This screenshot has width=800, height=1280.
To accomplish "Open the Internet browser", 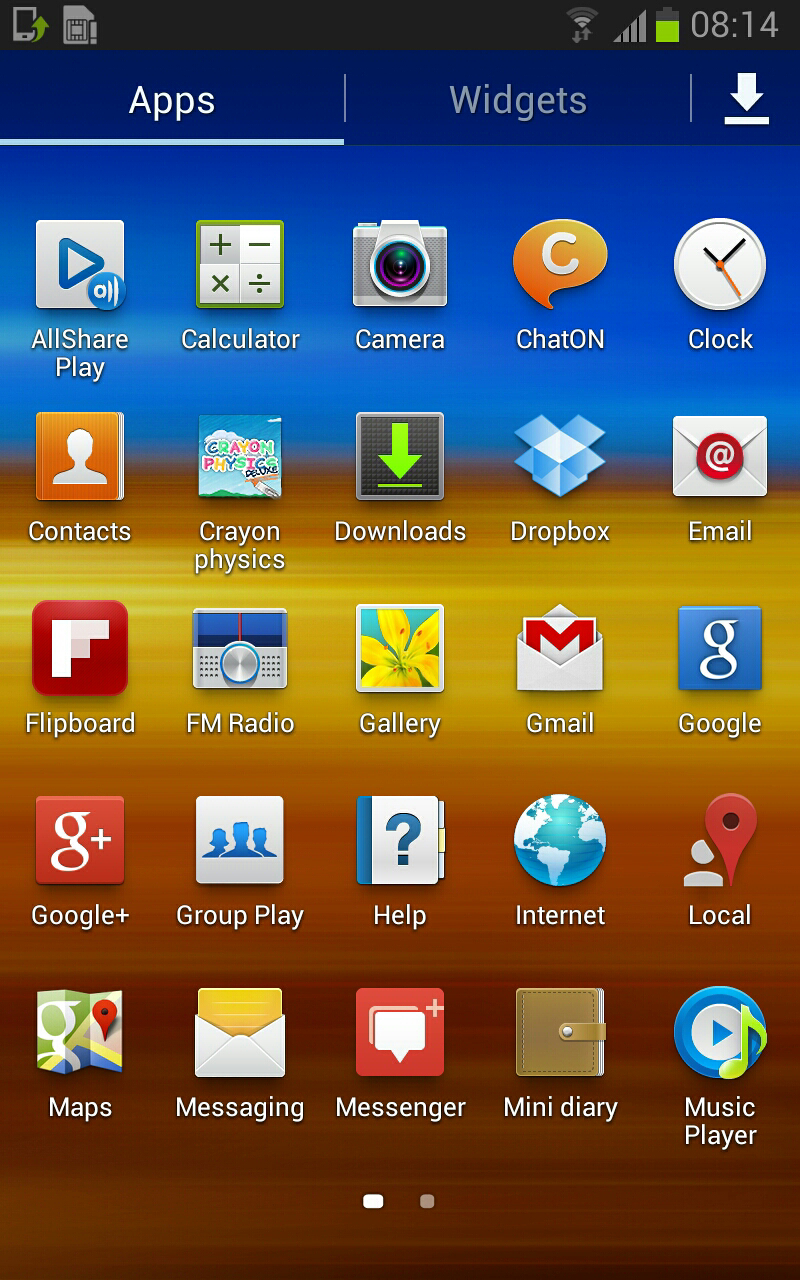I will [x=560, y=841].
